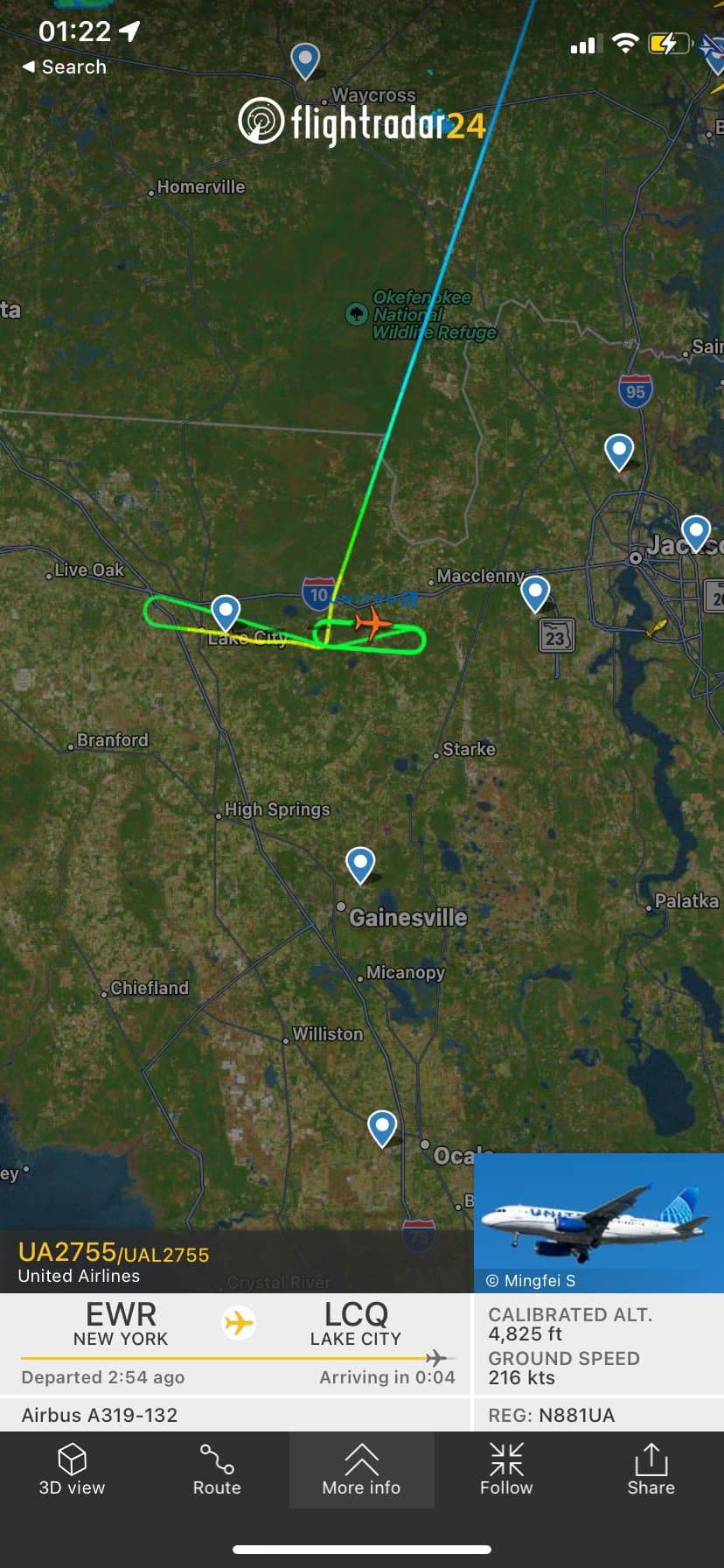
Task: Select the airport pin near Waycross
Action: coord(305,60)
